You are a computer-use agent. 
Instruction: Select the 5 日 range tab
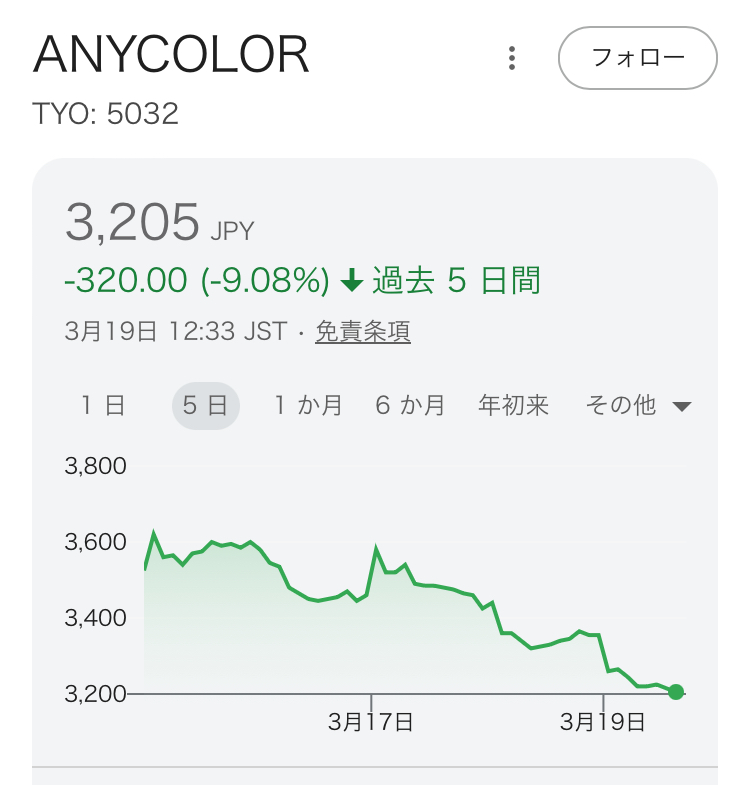tap(205, 405)
